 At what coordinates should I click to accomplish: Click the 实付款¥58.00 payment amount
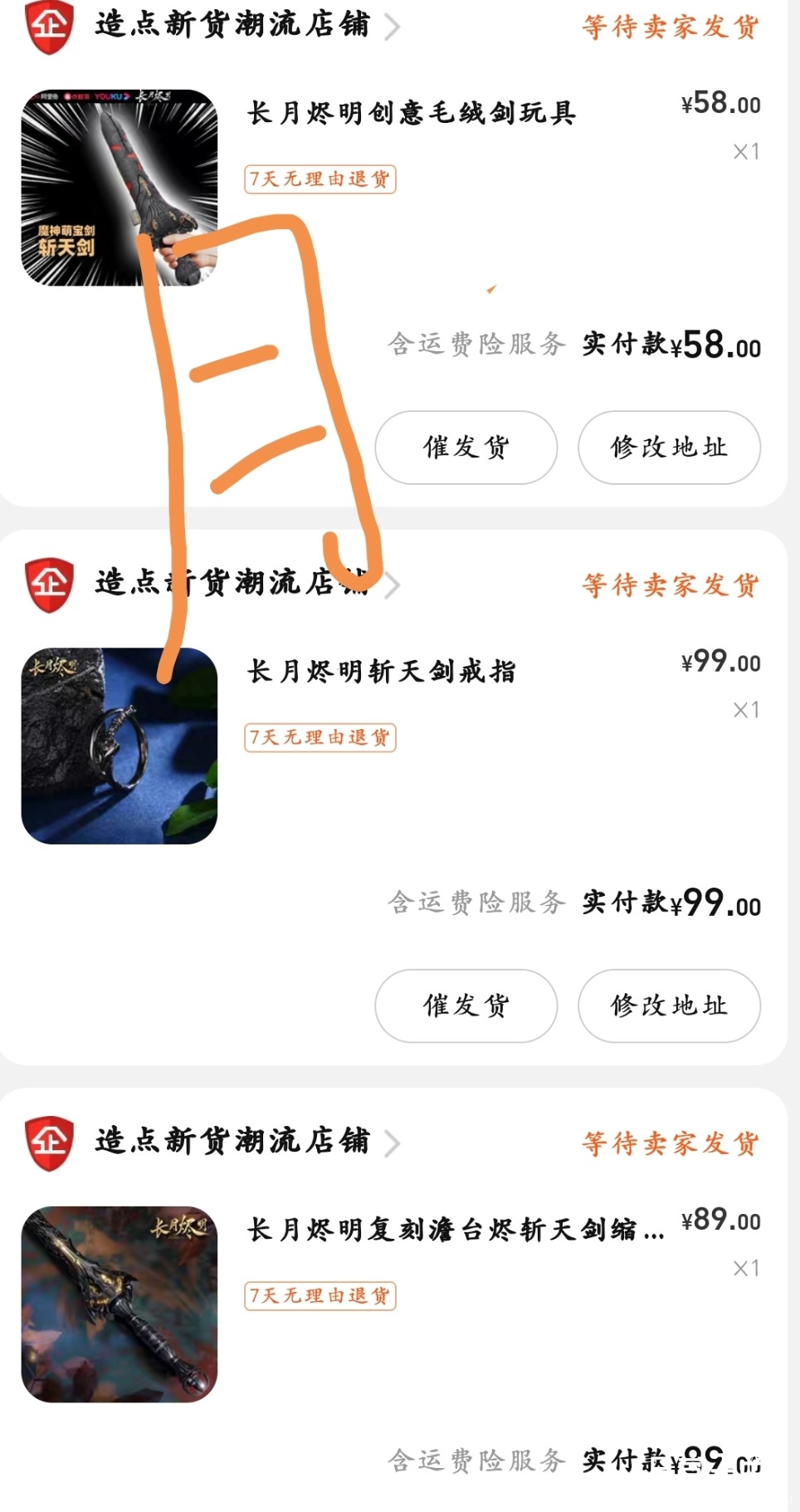672,345
